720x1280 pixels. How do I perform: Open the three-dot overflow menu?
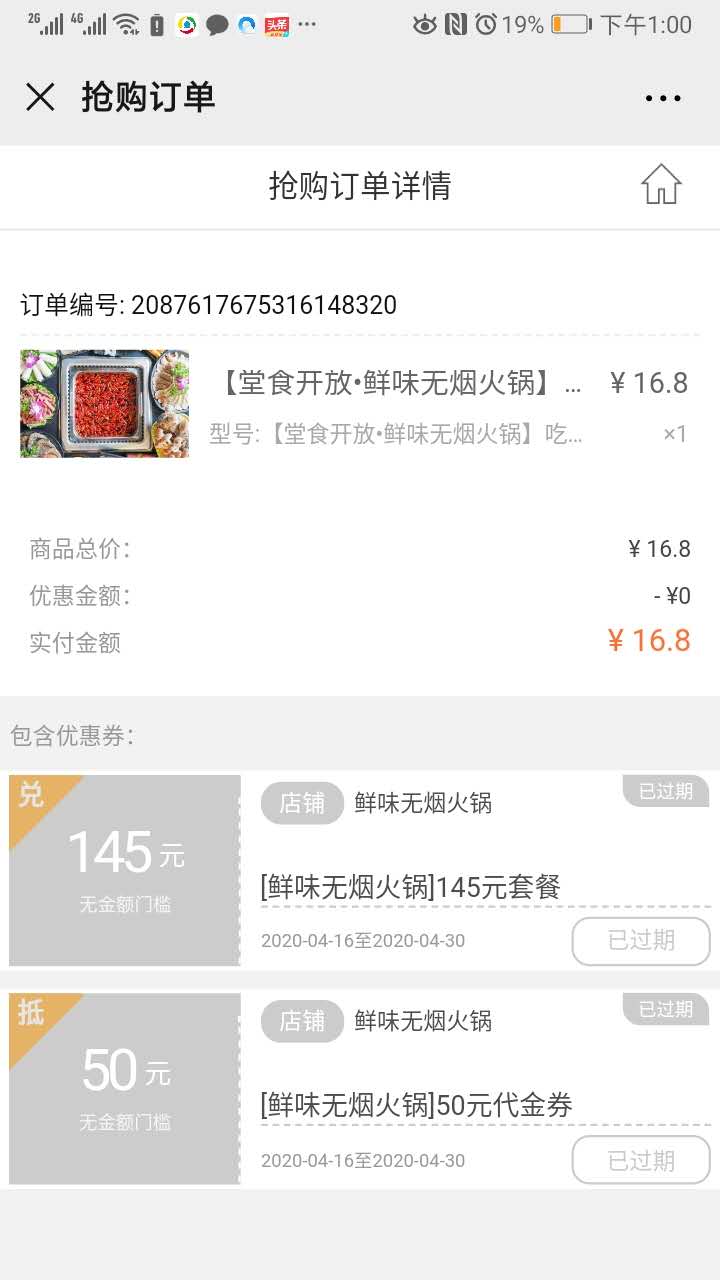click(663, 98)
